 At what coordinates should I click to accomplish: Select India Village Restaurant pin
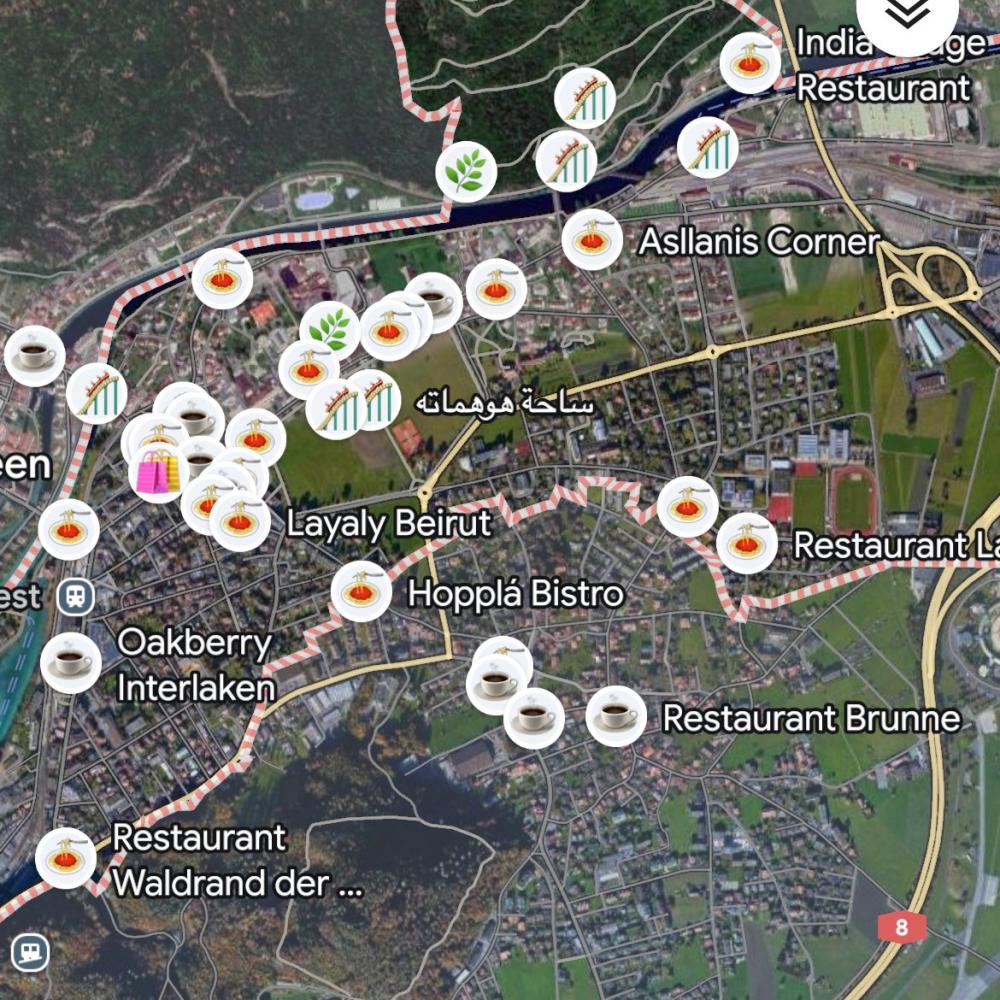point(750,63)
